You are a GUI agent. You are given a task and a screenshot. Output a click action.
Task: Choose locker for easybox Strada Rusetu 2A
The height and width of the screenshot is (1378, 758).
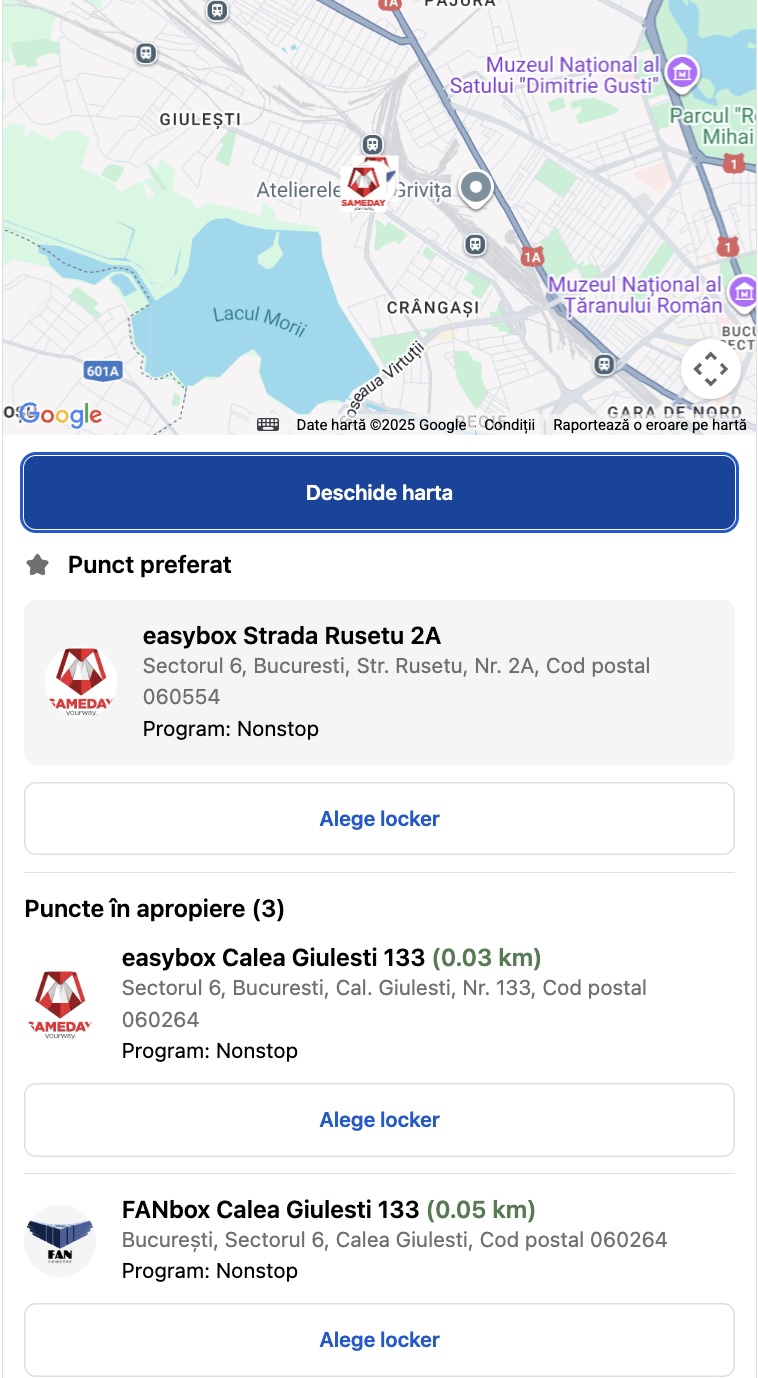click(x=379, y=819)
